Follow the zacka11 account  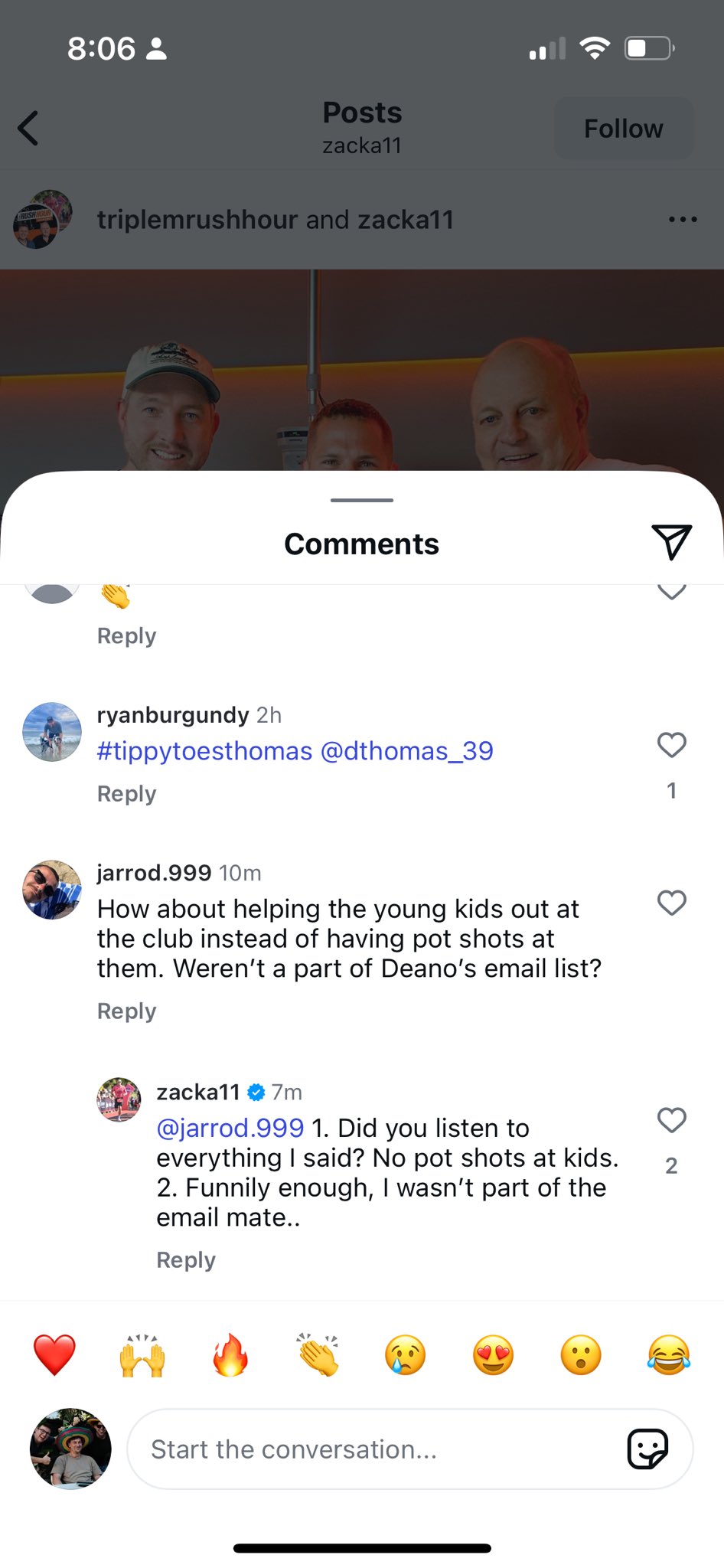click(623, 129)
